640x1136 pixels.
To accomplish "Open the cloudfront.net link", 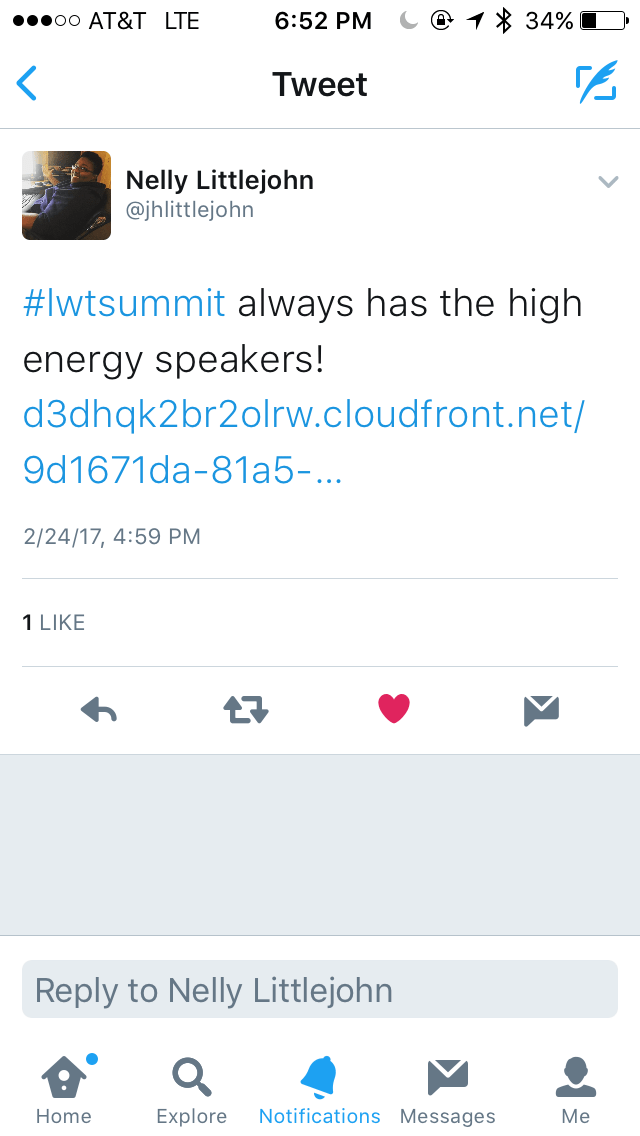I will pos(300,415).
